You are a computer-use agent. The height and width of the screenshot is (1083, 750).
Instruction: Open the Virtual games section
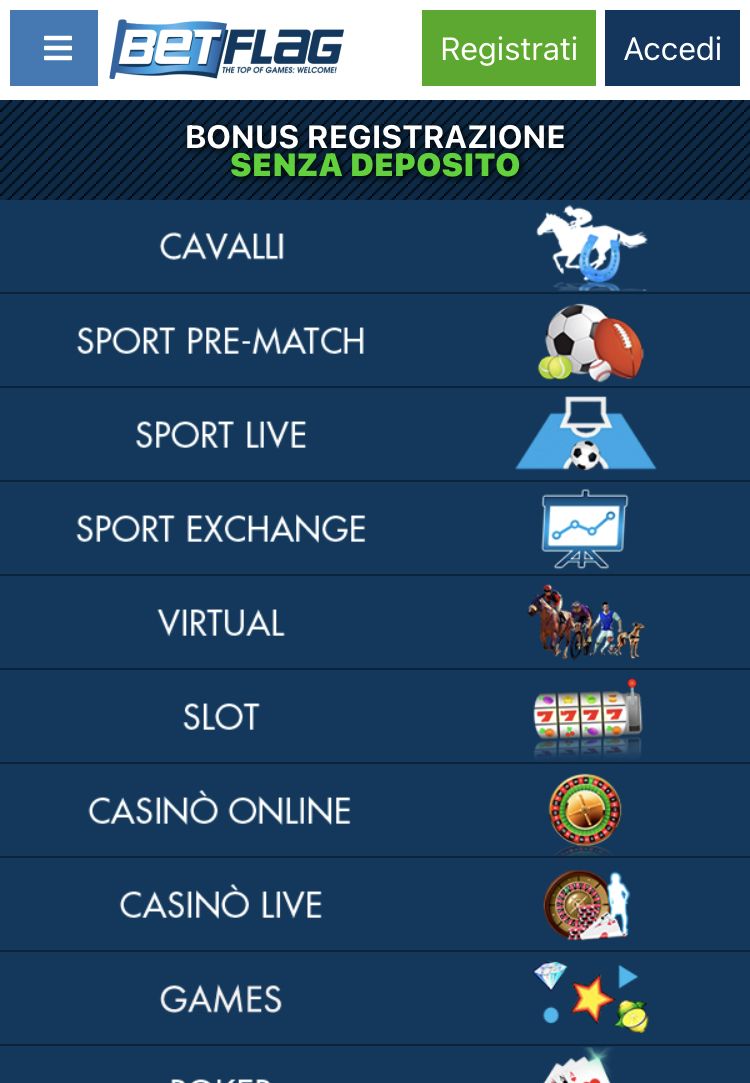click(x=375, y=622)
